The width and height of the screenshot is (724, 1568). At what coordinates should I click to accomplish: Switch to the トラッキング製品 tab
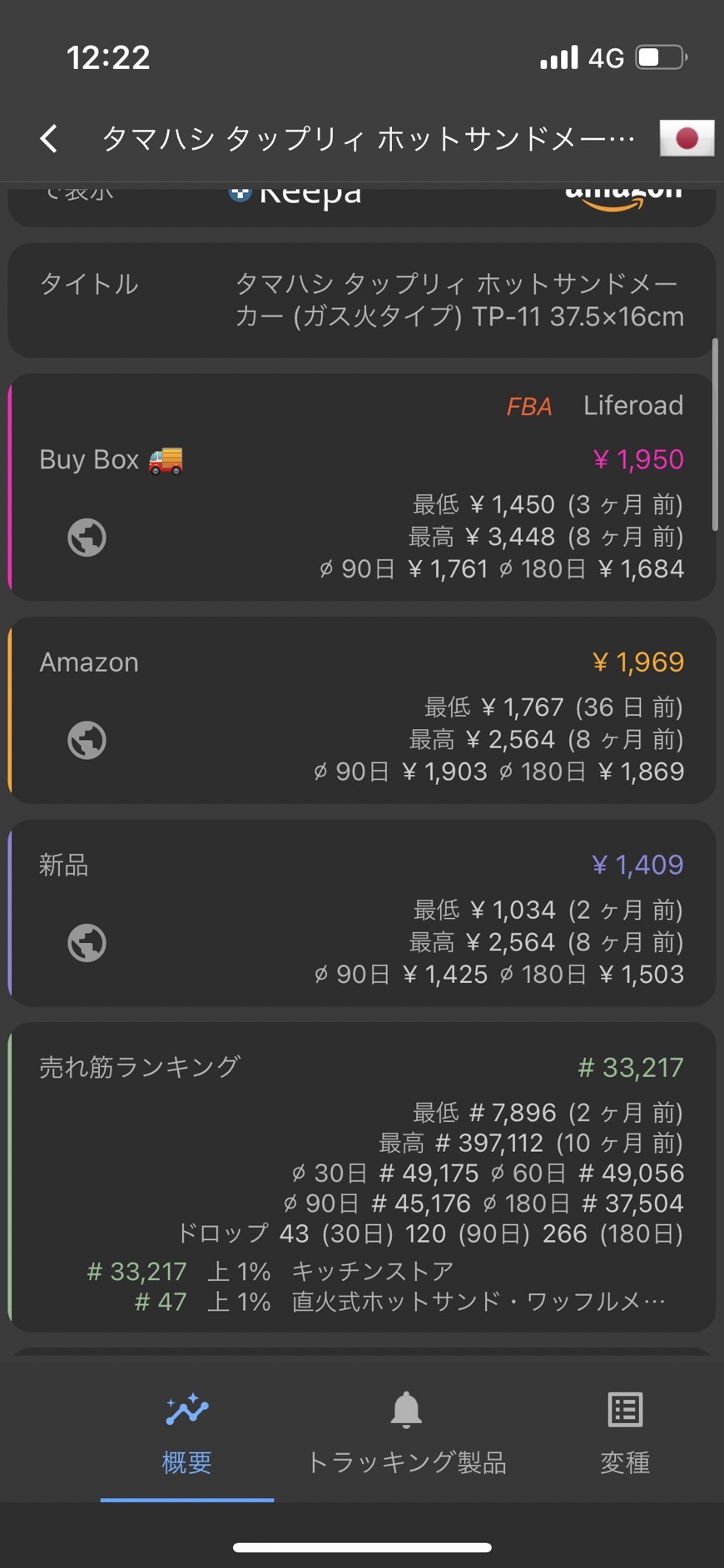click(406, 1432)
